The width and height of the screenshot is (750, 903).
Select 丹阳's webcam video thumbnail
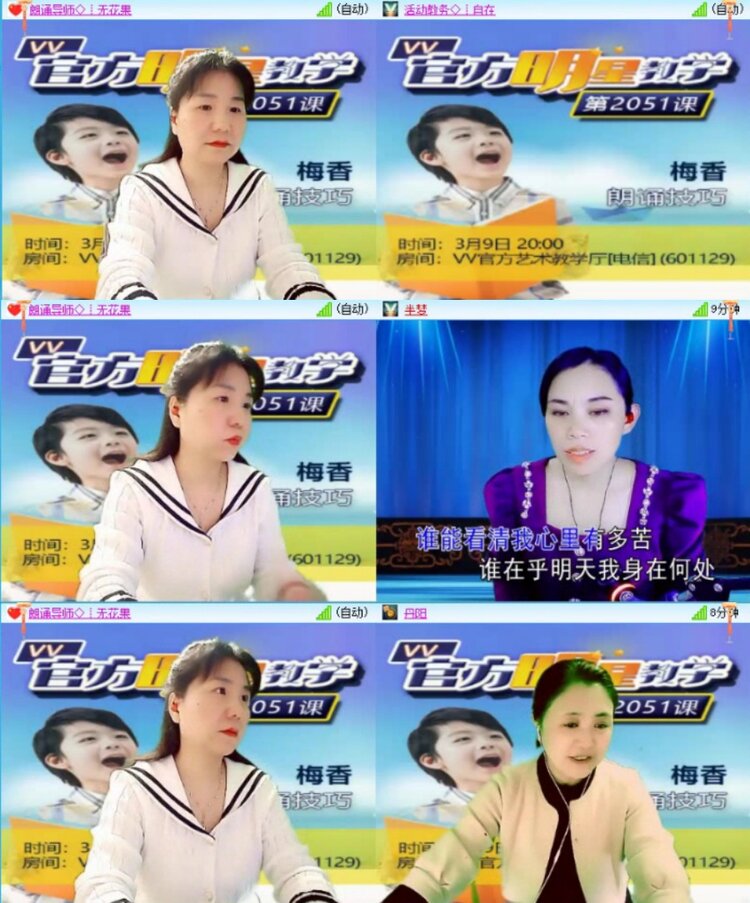click(562, 763)
